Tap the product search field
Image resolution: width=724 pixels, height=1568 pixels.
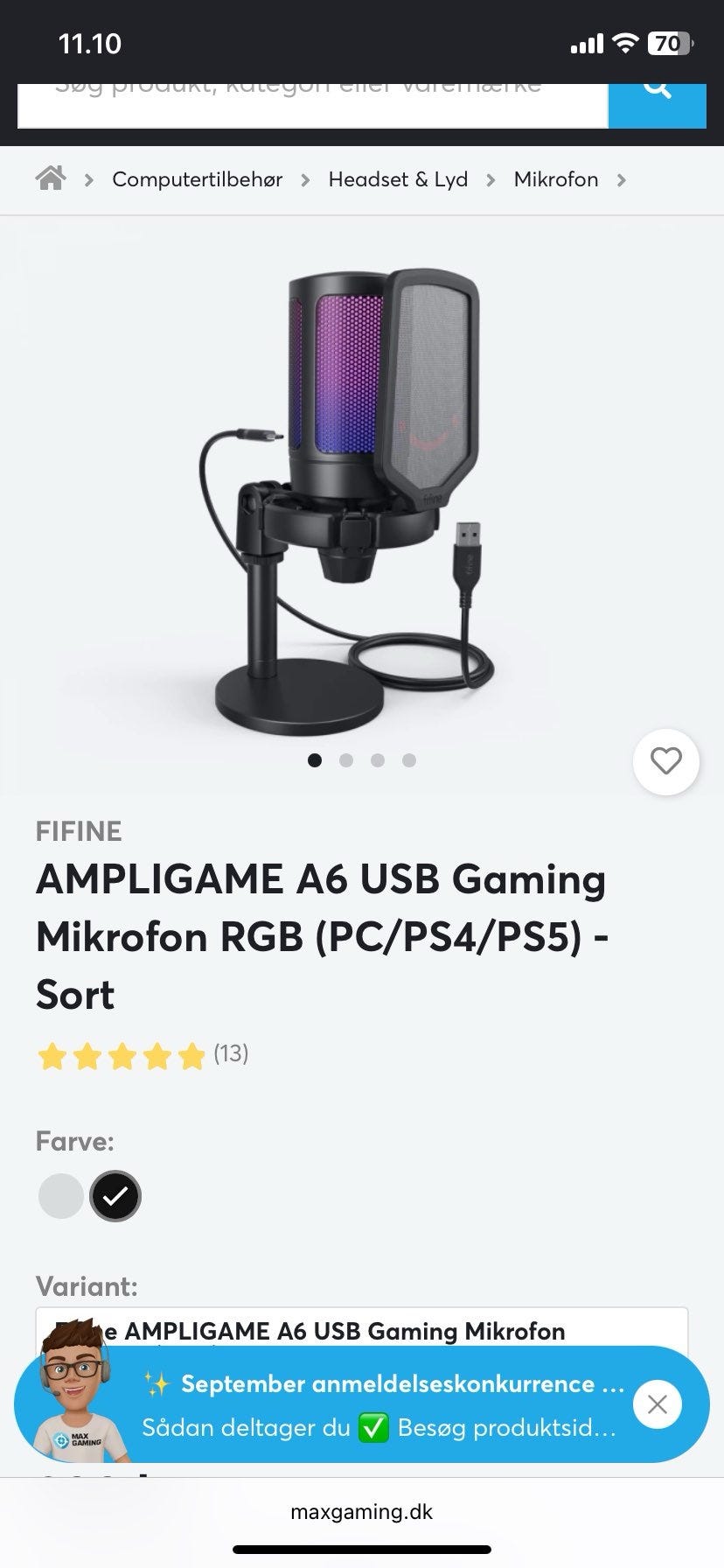pos(312,103)
